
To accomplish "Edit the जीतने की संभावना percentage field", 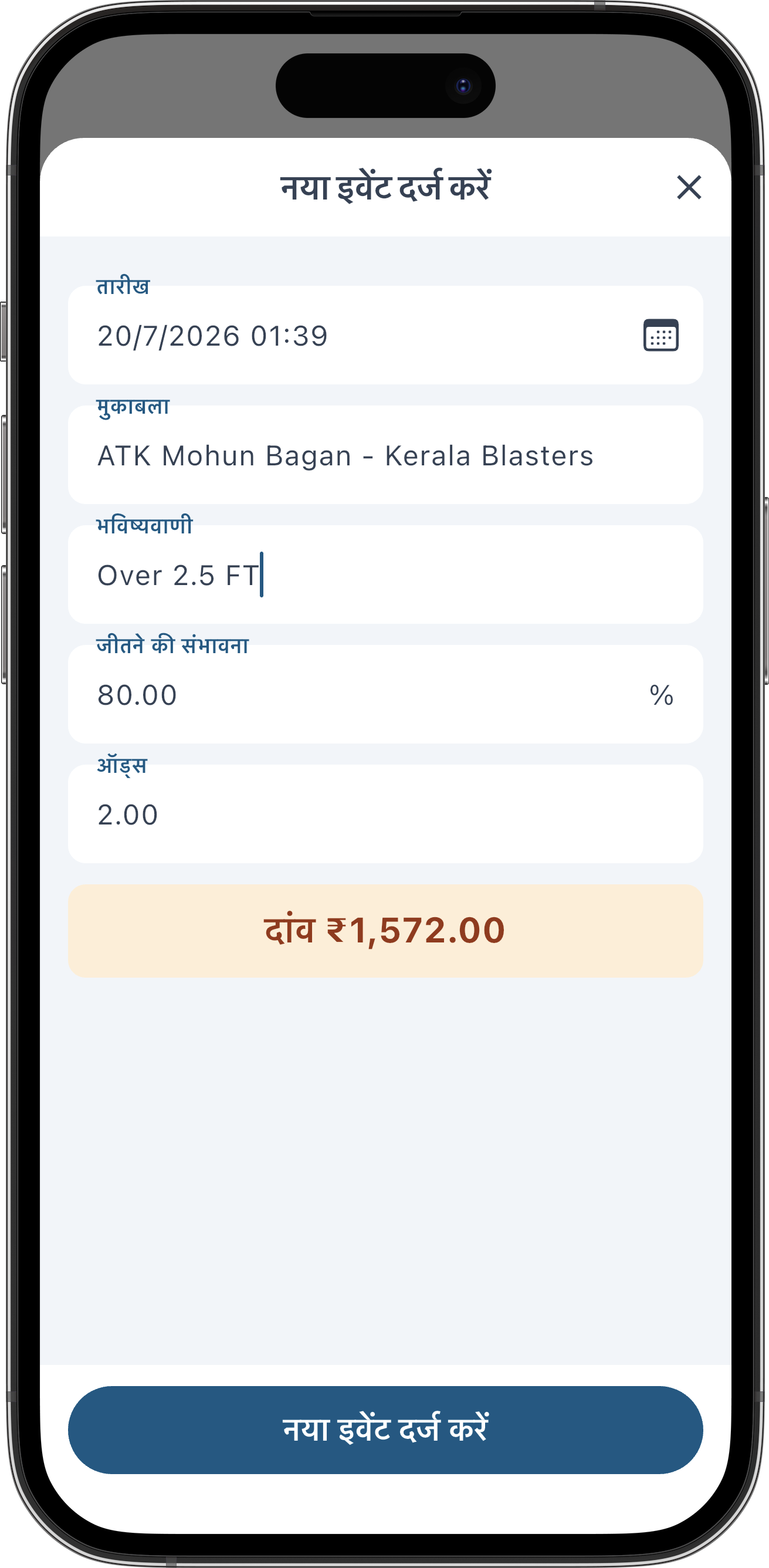I will coord(385,694).
